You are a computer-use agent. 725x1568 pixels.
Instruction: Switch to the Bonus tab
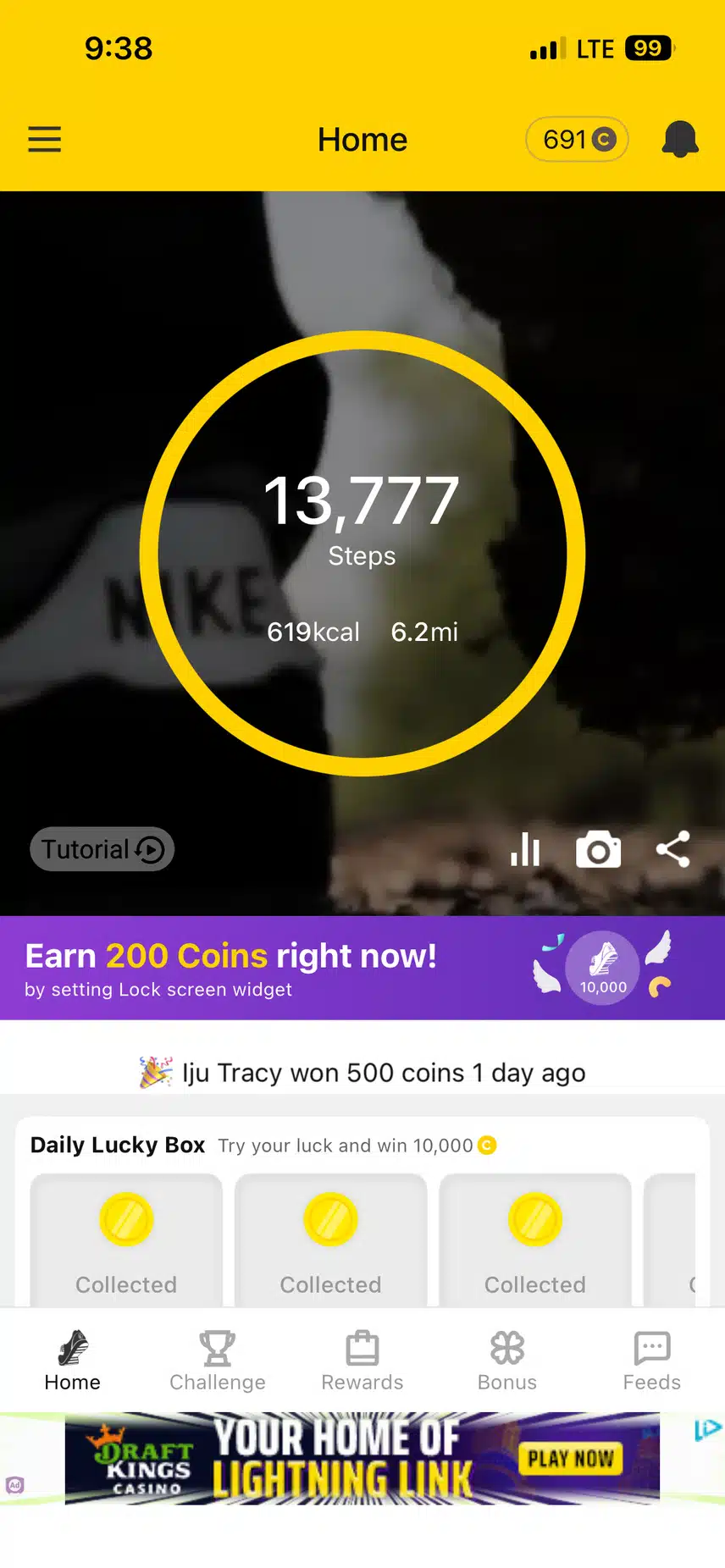tap(507, 1361)
